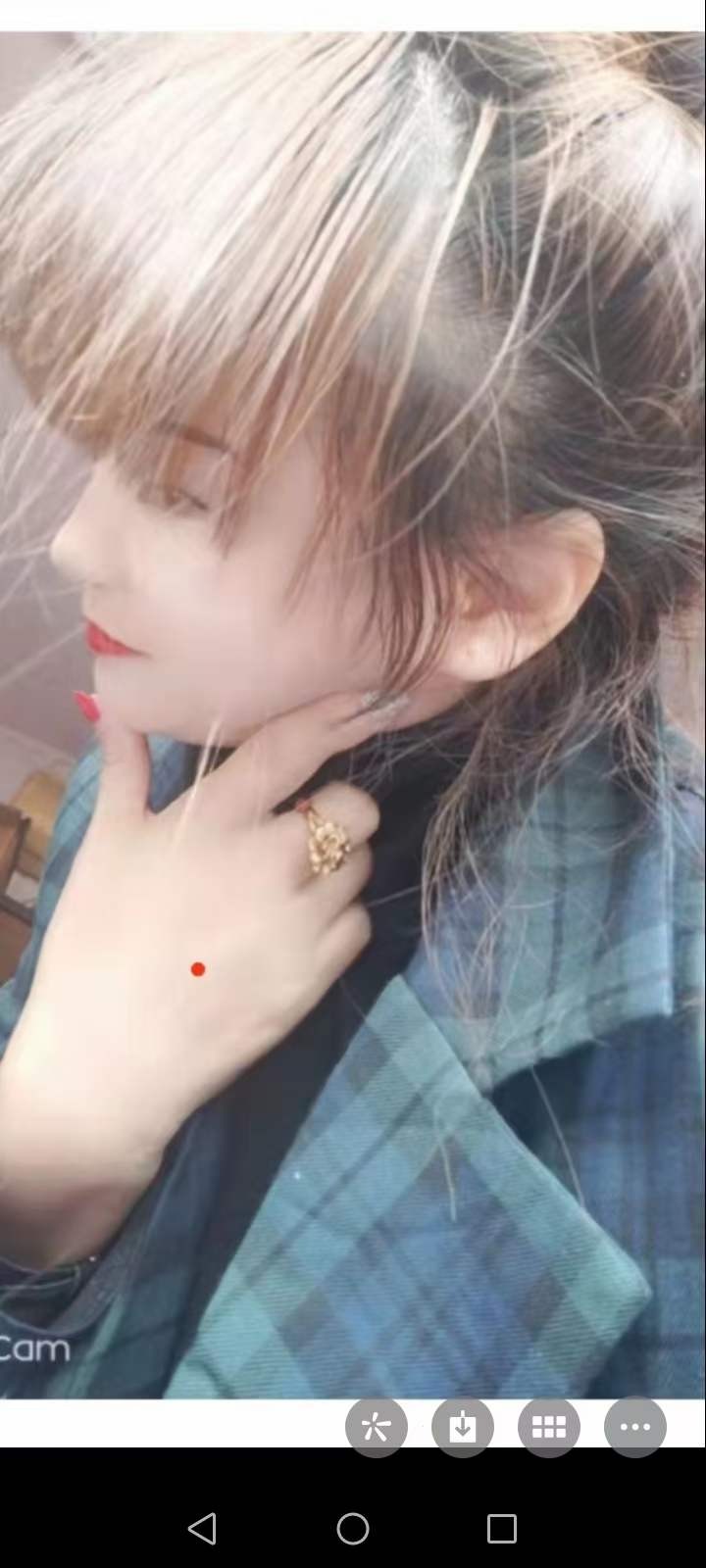Open the grid view of all images

coord(549,1427)
